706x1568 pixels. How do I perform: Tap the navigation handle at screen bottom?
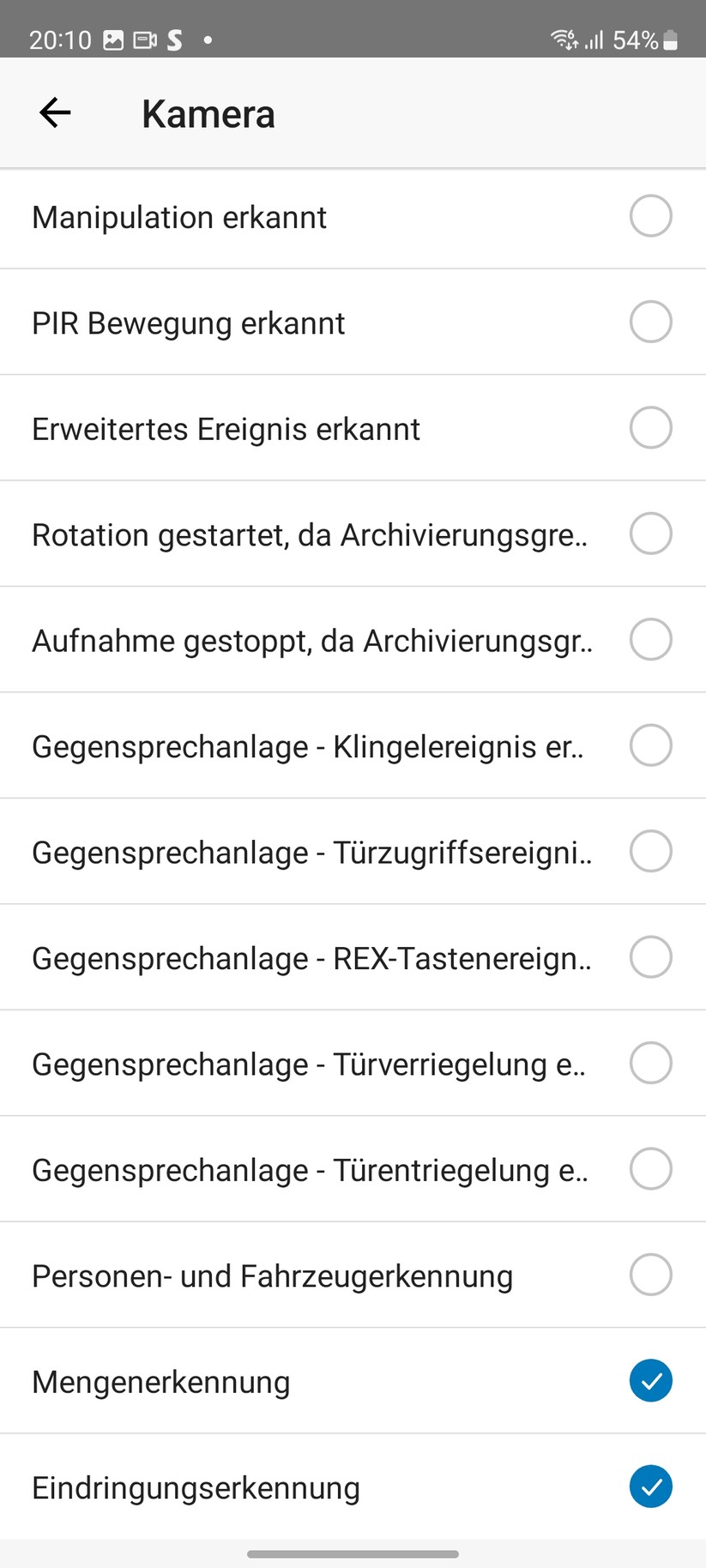[353, 1548]
